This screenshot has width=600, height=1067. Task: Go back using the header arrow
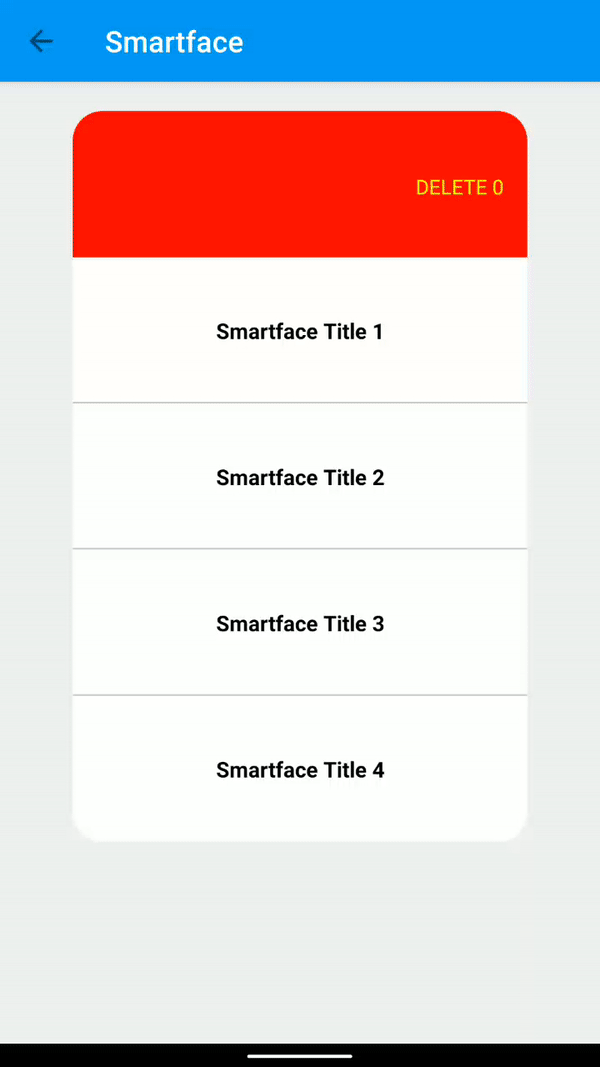tap(41, 42)
